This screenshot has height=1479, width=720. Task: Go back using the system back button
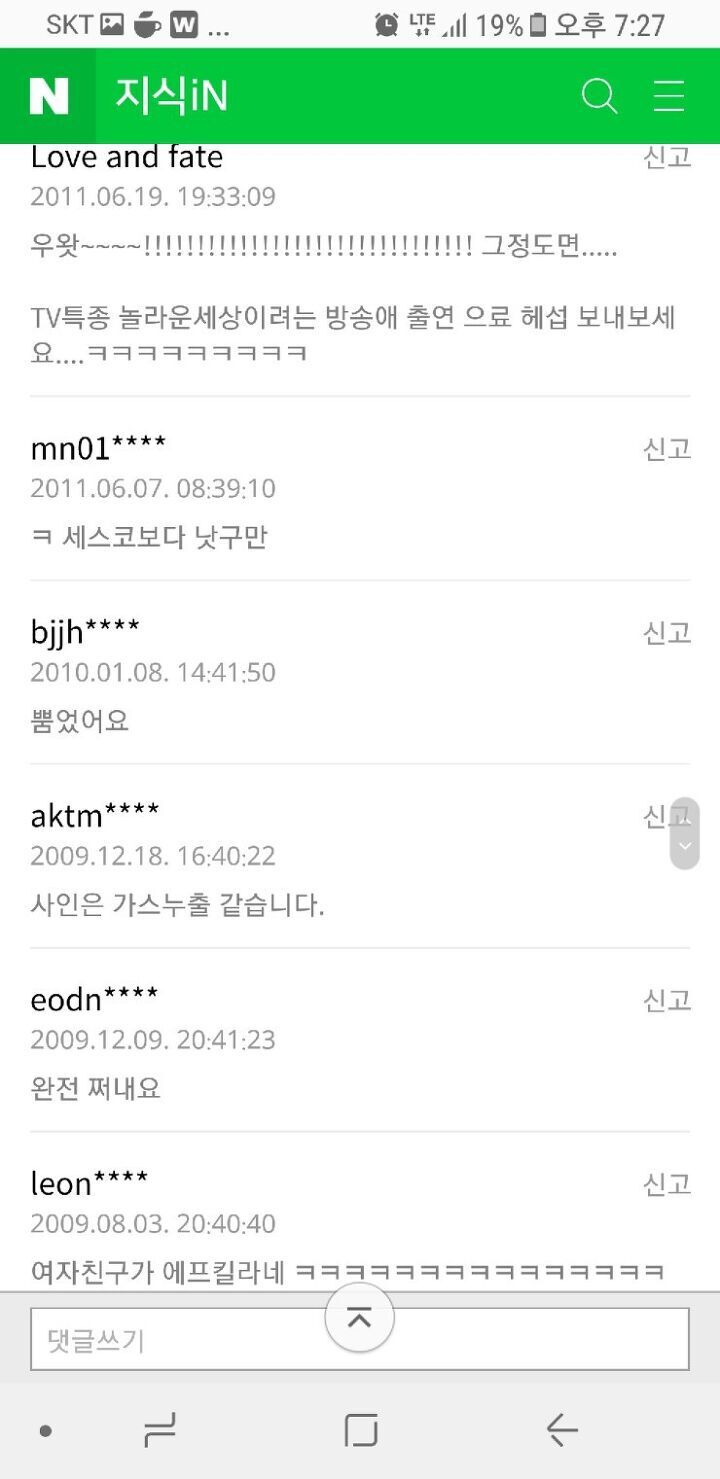pyautogui.click(x=561, y=1431)
